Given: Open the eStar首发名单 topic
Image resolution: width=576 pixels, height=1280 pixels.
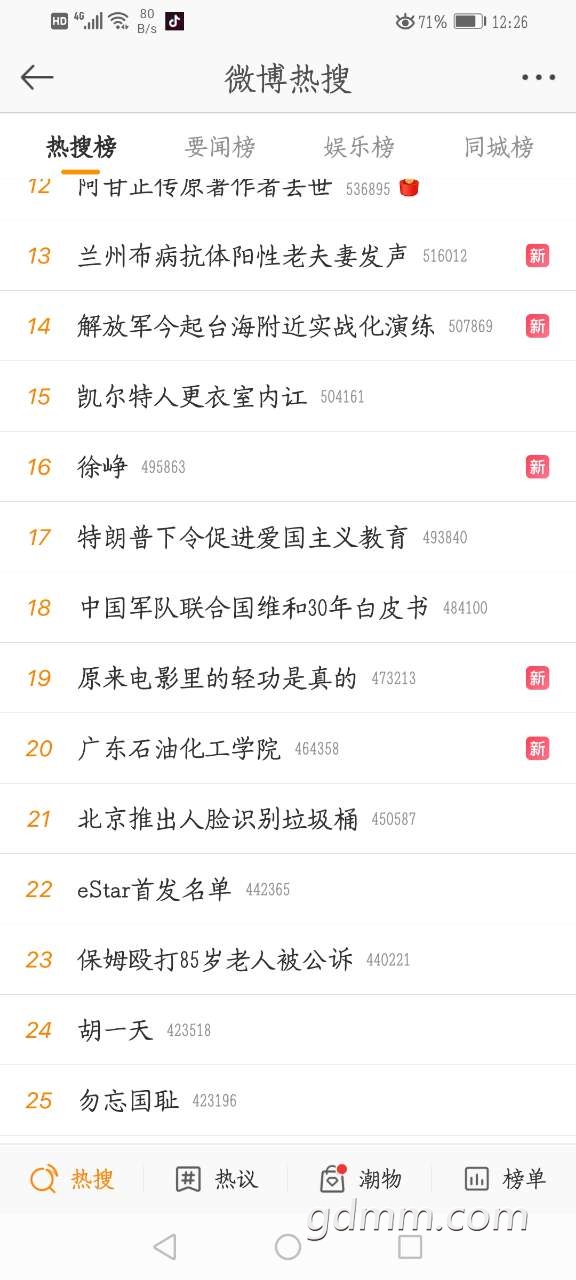Looking at the screenshot, I should click(x=288, y=889).
